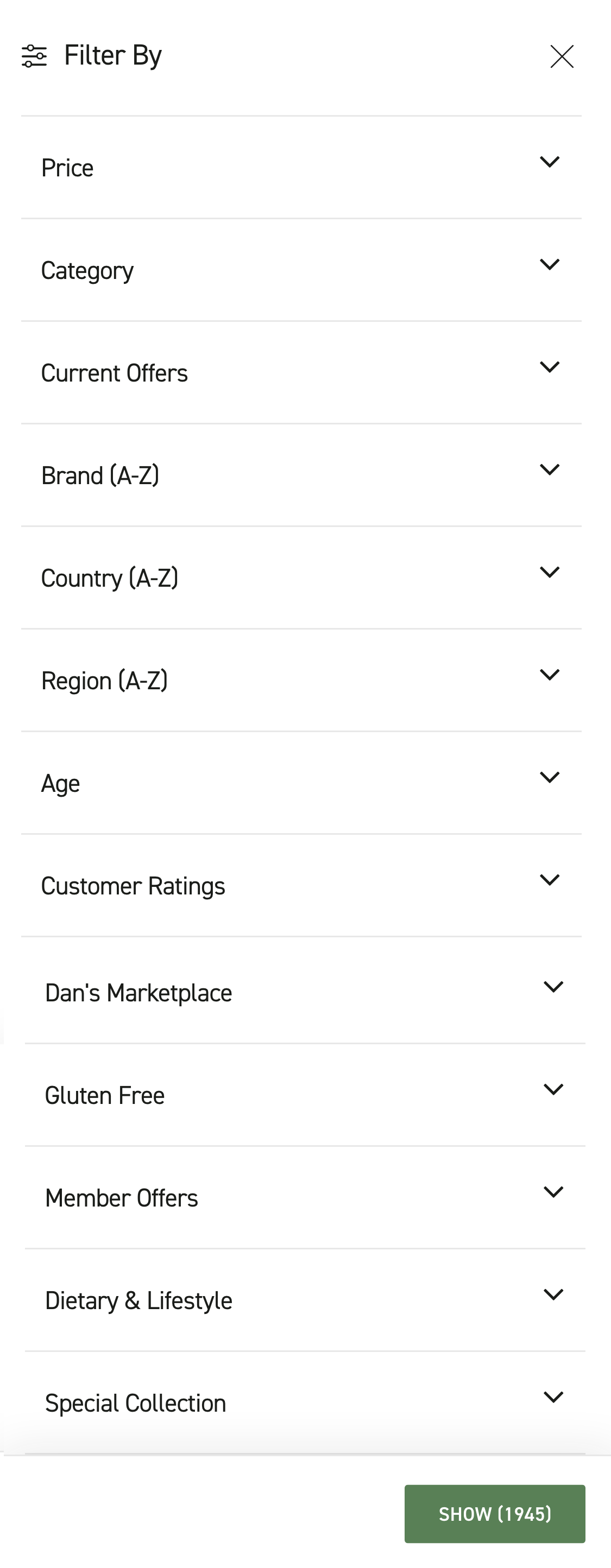Expand the Price filter section
This screenshot has height=1568, width=611.
point(551,161)
